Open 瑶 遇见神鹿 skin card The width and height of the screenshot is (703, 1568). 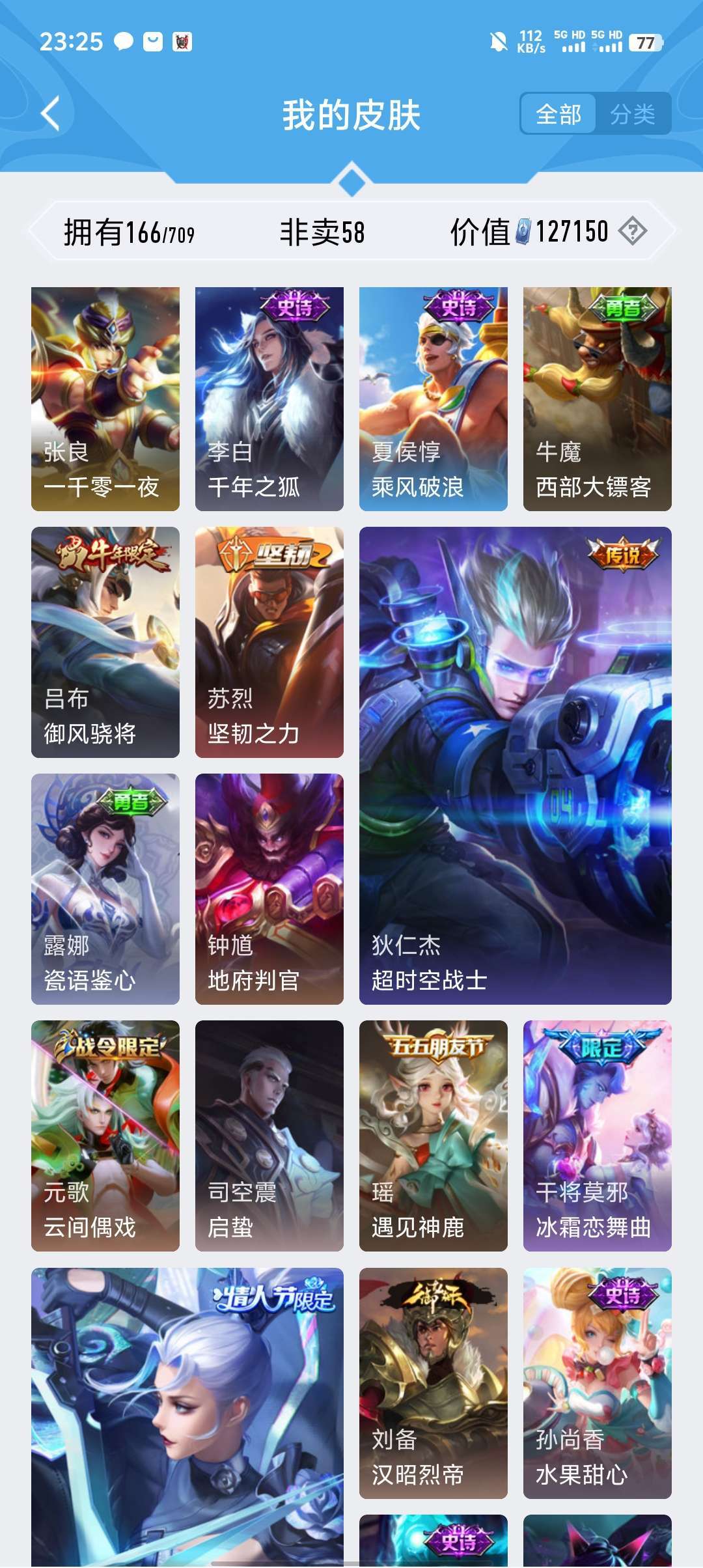[434, 1136]
